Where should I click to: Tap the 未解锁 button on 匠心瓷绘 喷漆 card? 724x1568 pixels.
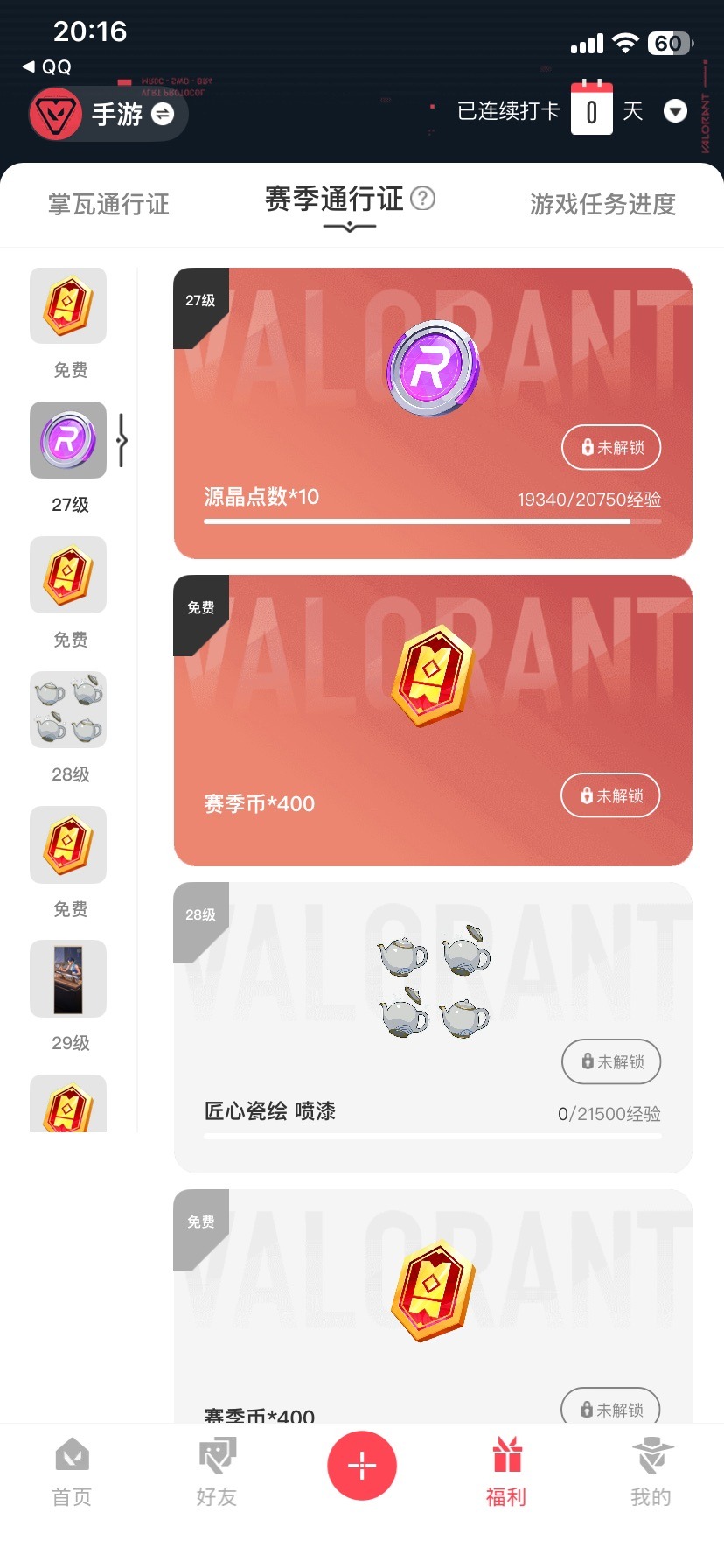(610, 1061)
